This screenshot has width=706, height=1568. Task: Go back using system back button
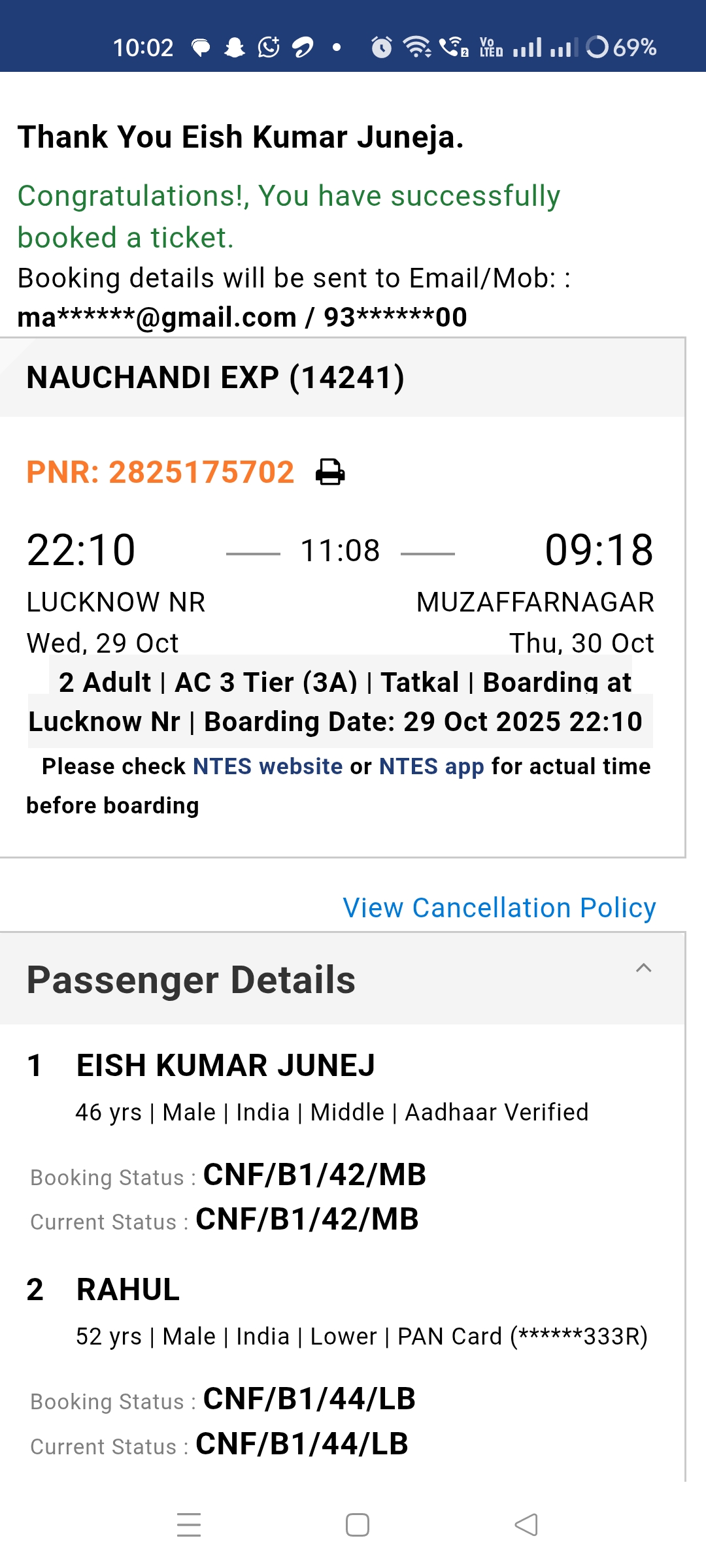526,1525
